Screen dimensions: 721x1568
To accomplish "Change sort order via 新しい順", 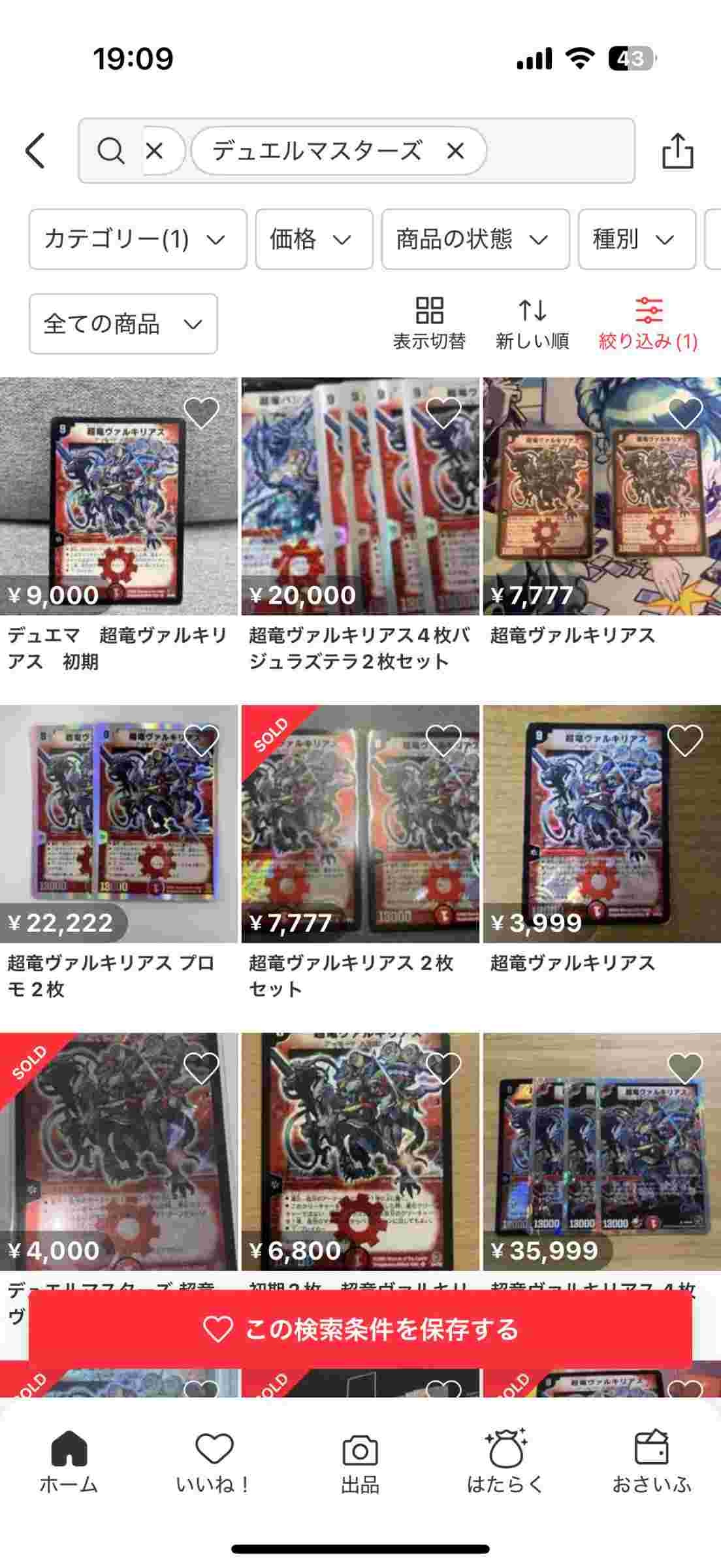I will coord(532,323).
